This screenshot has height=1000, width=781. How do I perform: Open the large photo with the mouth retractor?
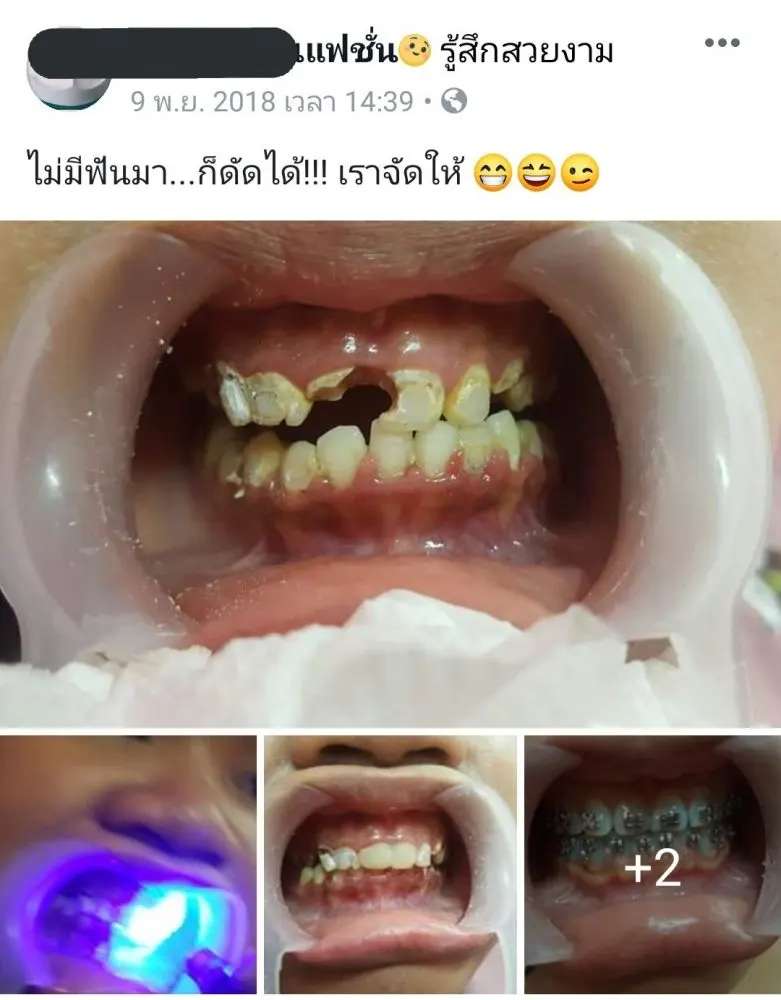click(390, 470)
